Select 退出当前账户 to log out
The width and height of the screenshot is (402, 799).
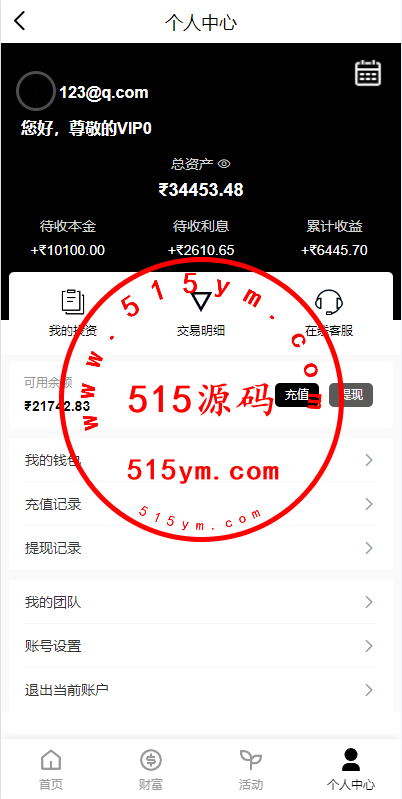point(201,690)
